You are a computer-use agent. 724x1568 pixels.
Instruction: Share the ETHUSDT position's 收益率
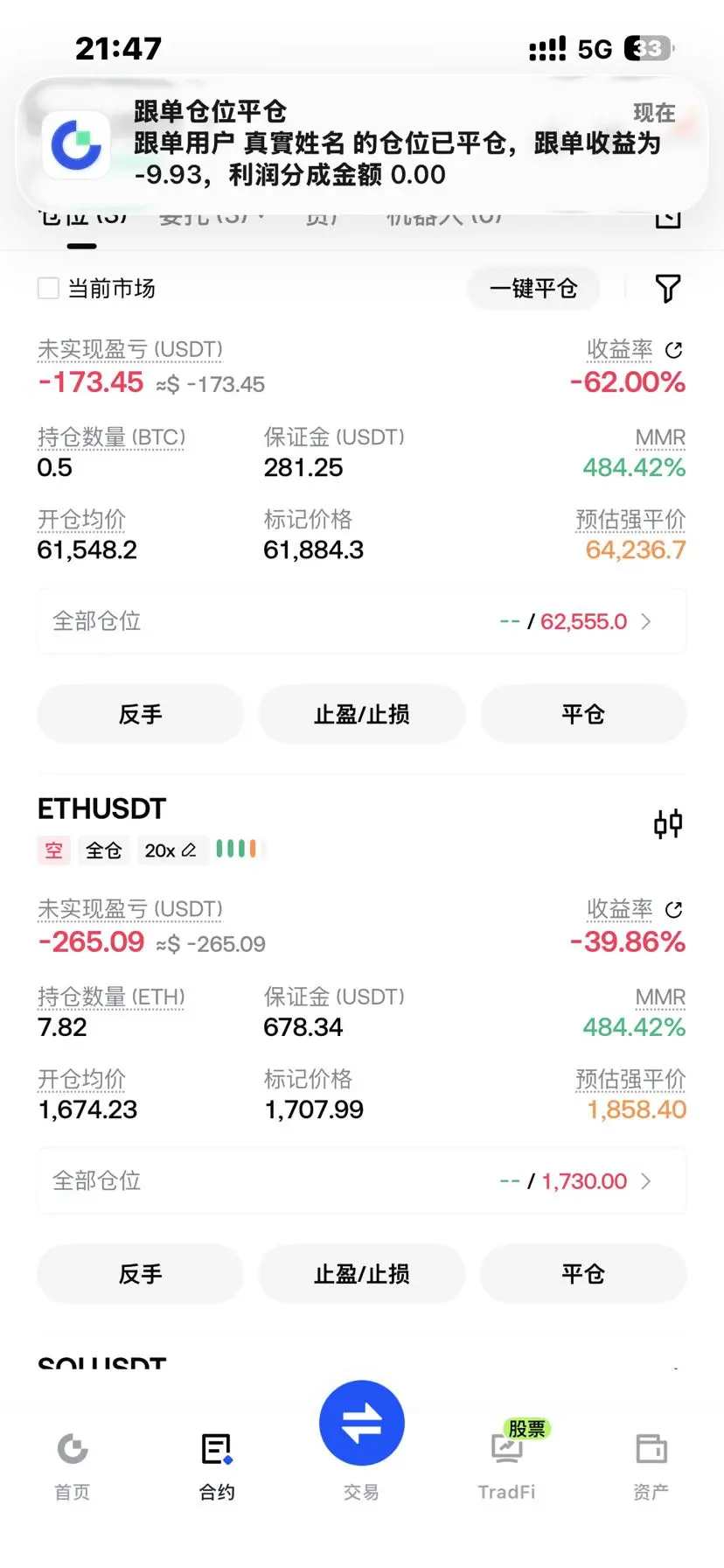[x=673, y=910]
